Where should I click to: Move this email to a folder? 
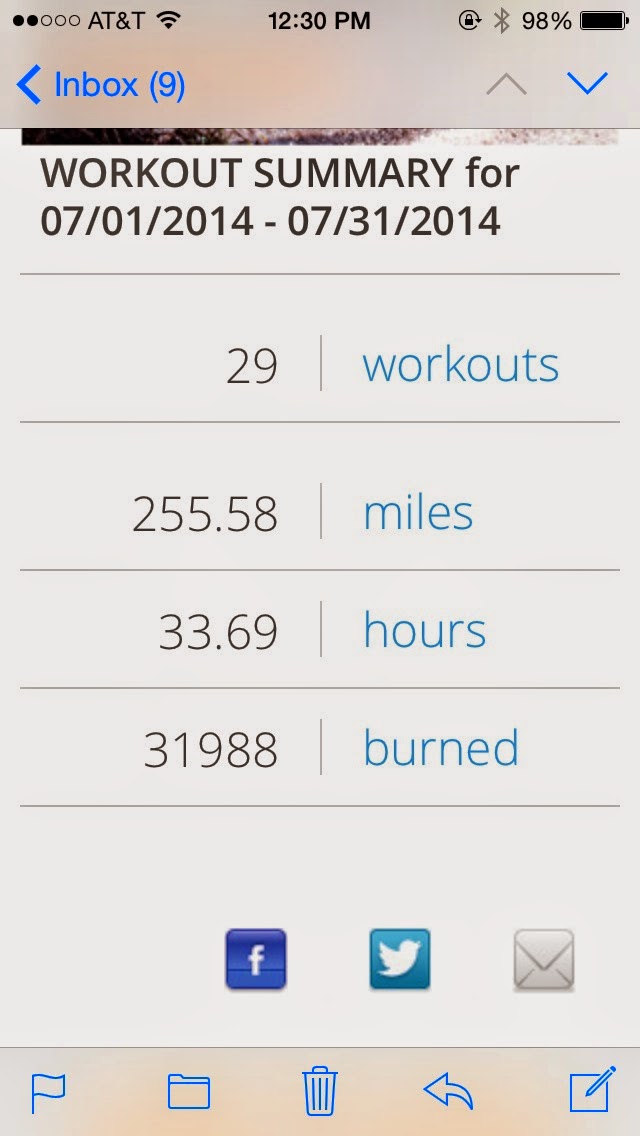coord(189,1092)
